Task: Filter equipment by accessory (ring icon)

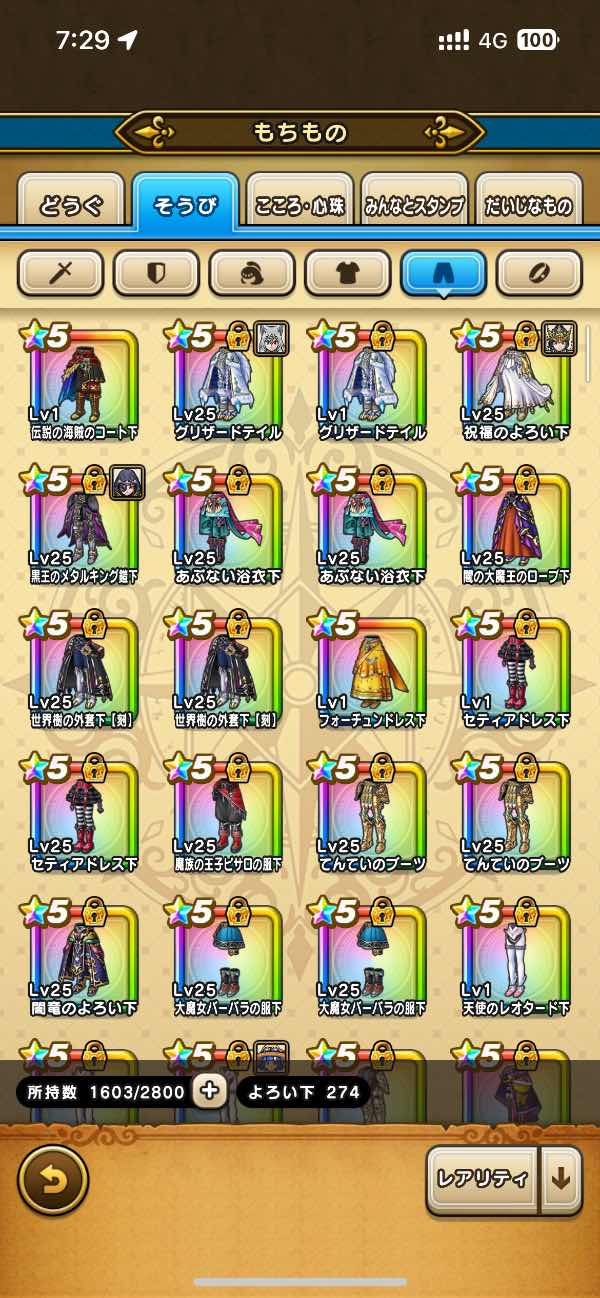Action: (539, 273)
